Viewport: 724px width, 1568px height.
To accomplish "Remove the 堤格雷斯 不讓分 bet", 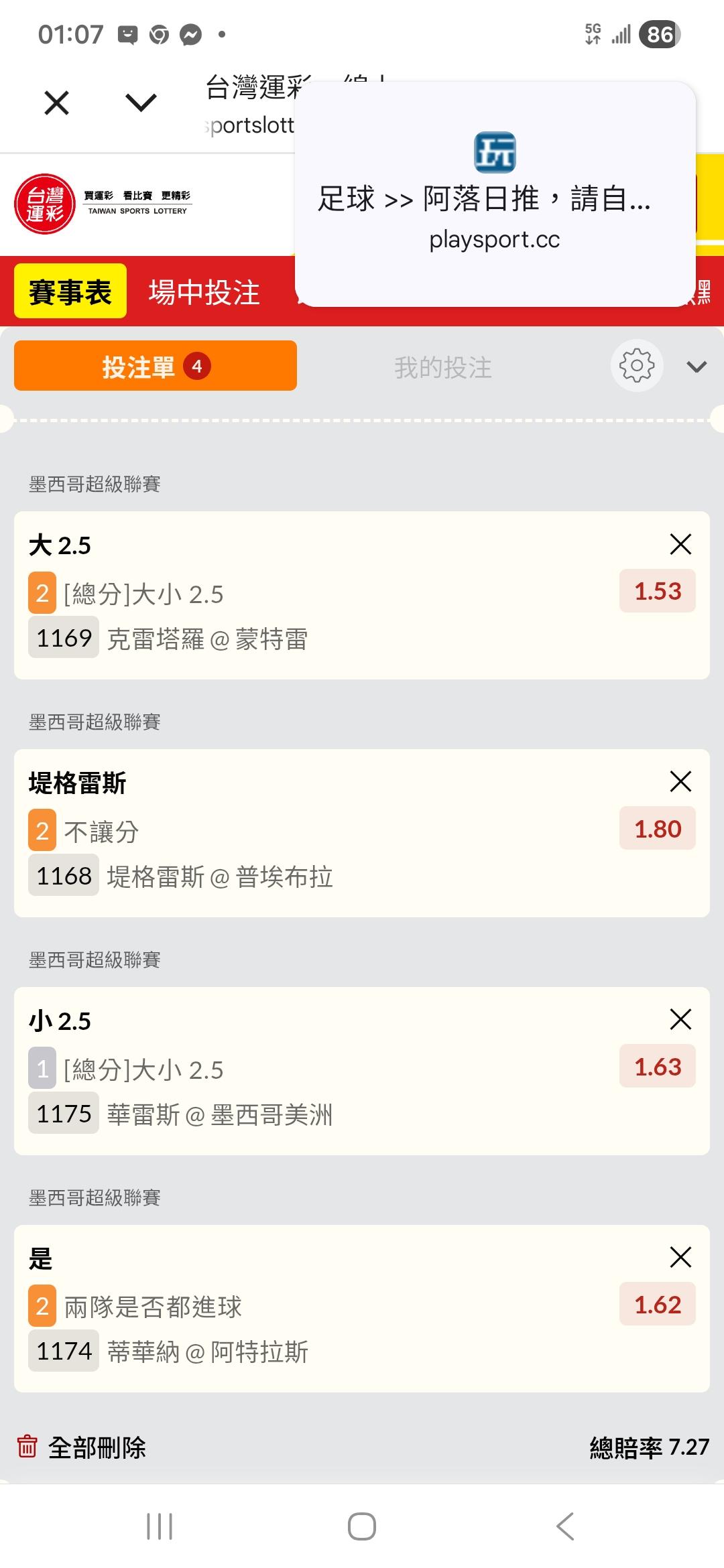I will pyautogui.click(x=680, y=781).
